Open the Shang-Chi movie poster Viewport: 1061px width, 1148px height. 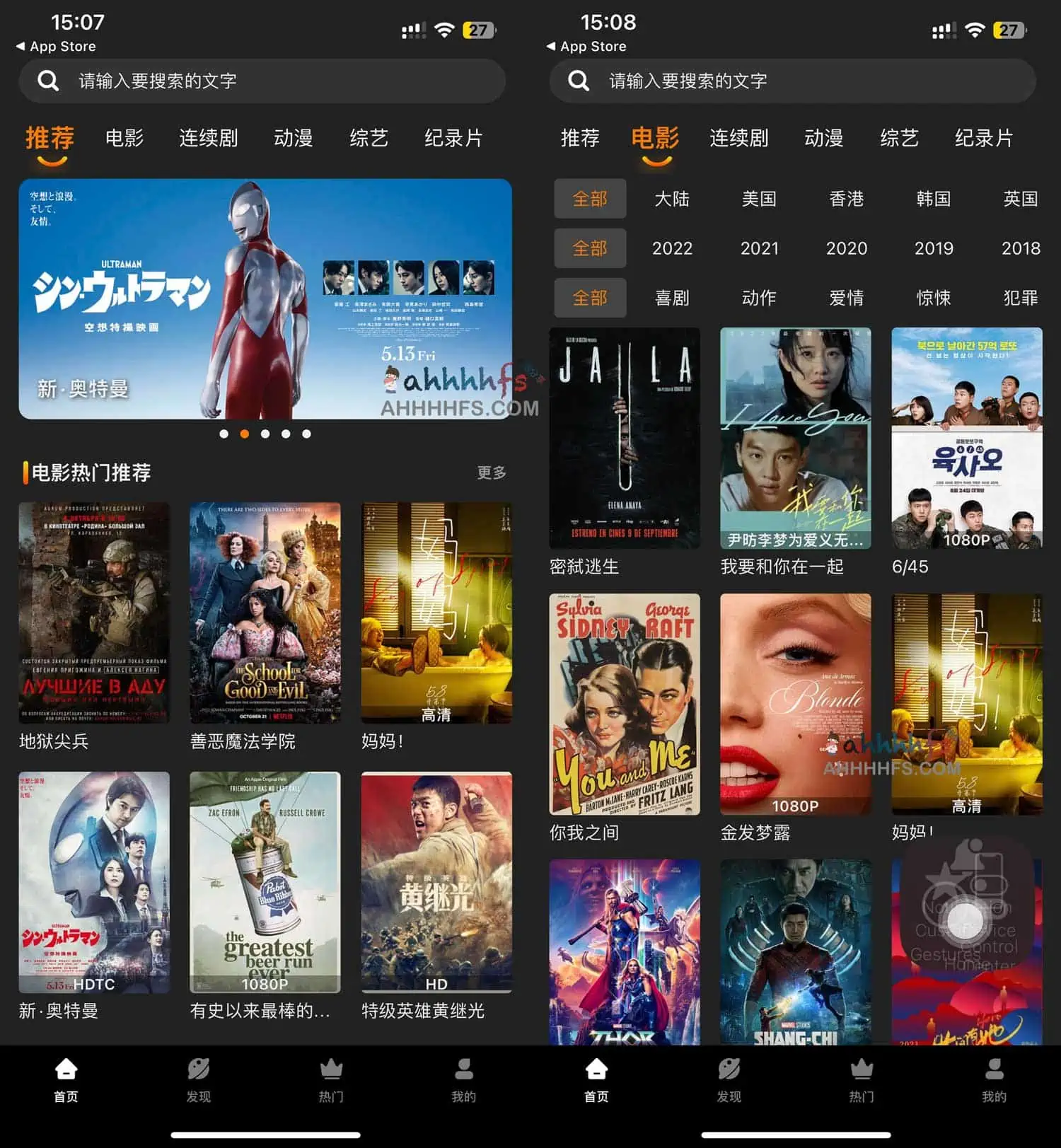coord(795,951)
